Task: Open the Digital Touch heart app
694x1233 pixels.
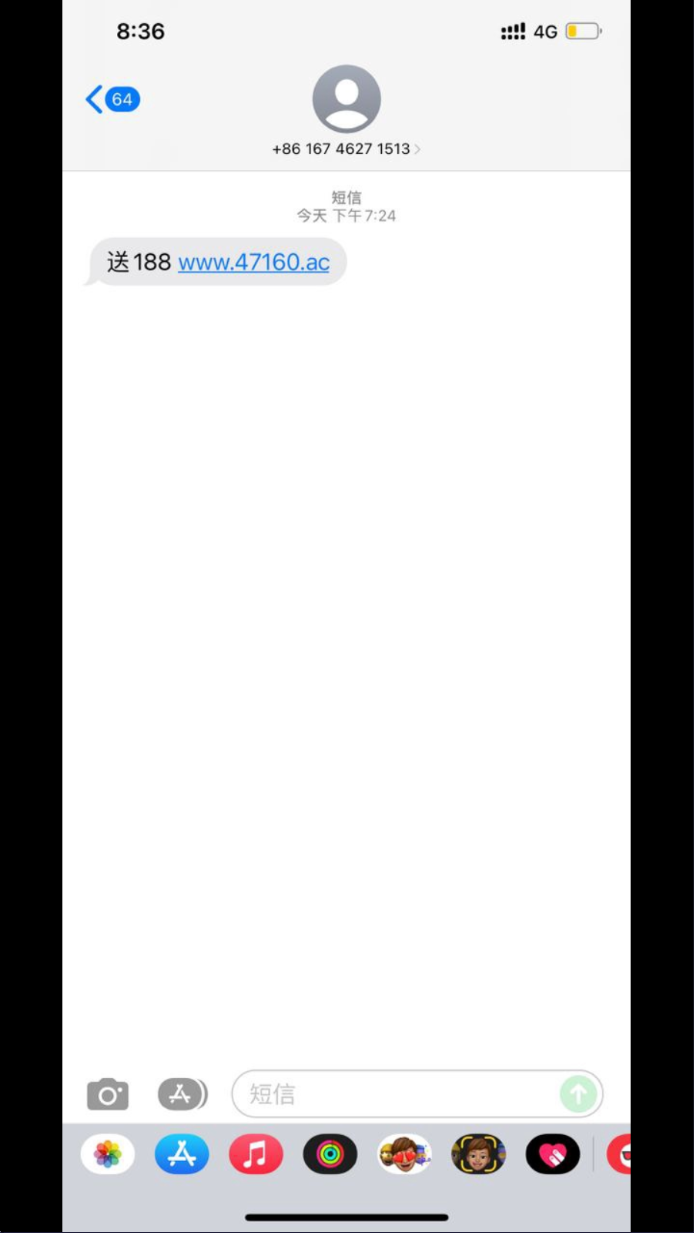Action: click(553, 1154)
